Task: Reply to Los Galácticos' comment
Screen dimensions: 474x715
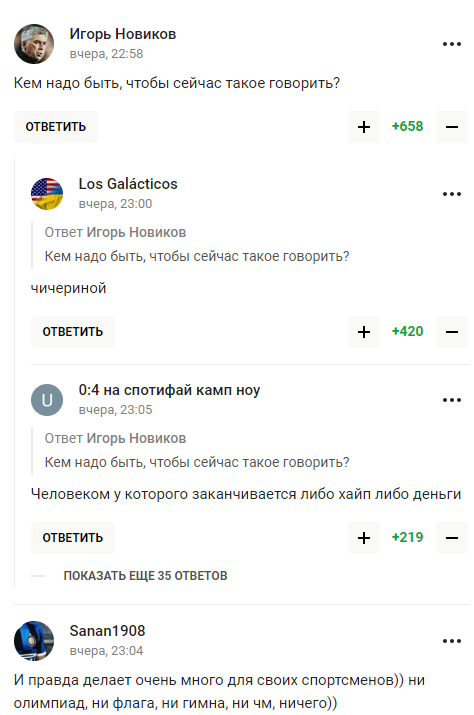Action: coord(73,332)
